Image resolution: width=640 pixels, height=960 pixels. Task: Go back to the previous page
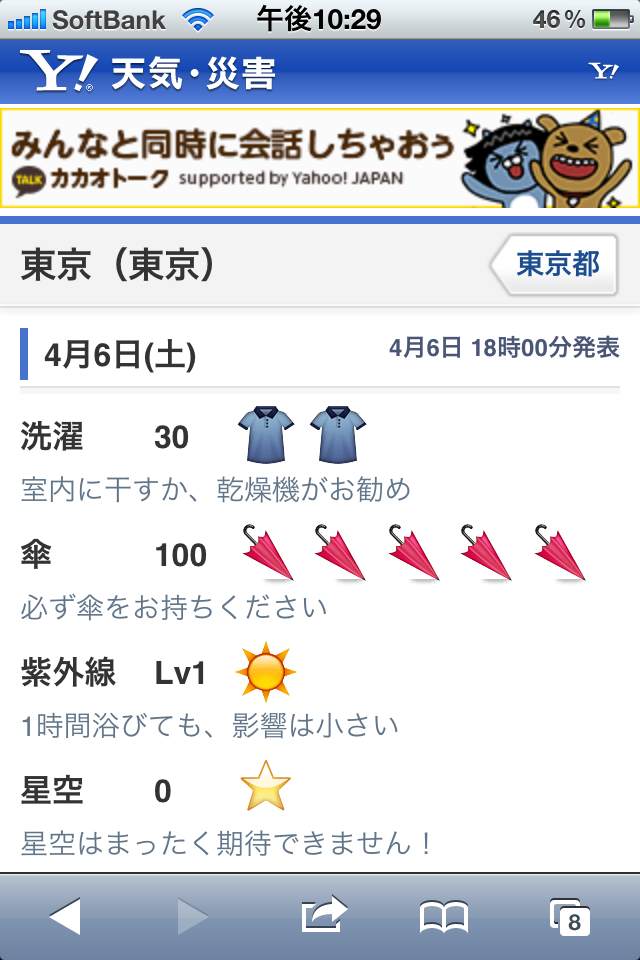click(65, 915)
